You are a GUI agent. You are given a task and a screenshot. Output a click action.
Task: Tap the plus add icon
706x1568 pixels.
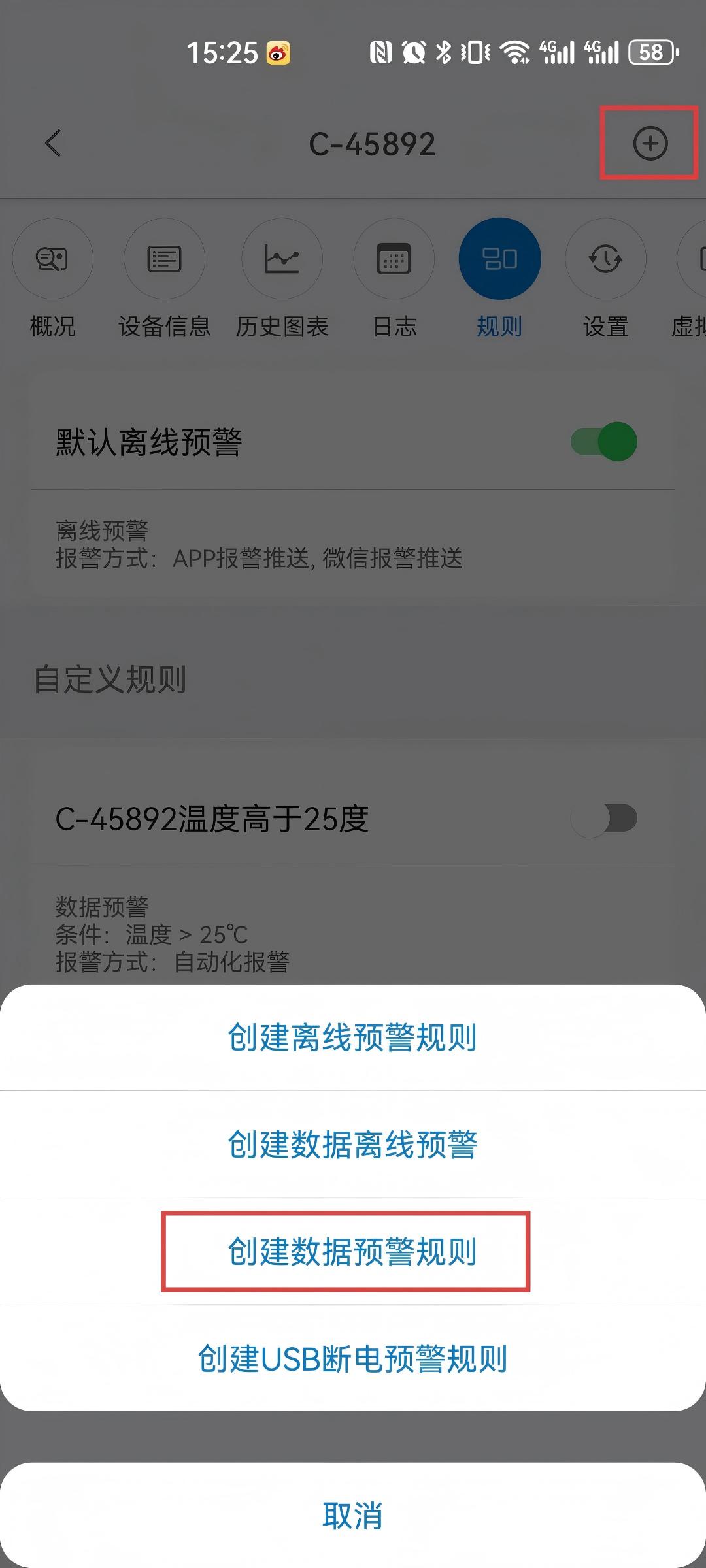tap(650, 143)
